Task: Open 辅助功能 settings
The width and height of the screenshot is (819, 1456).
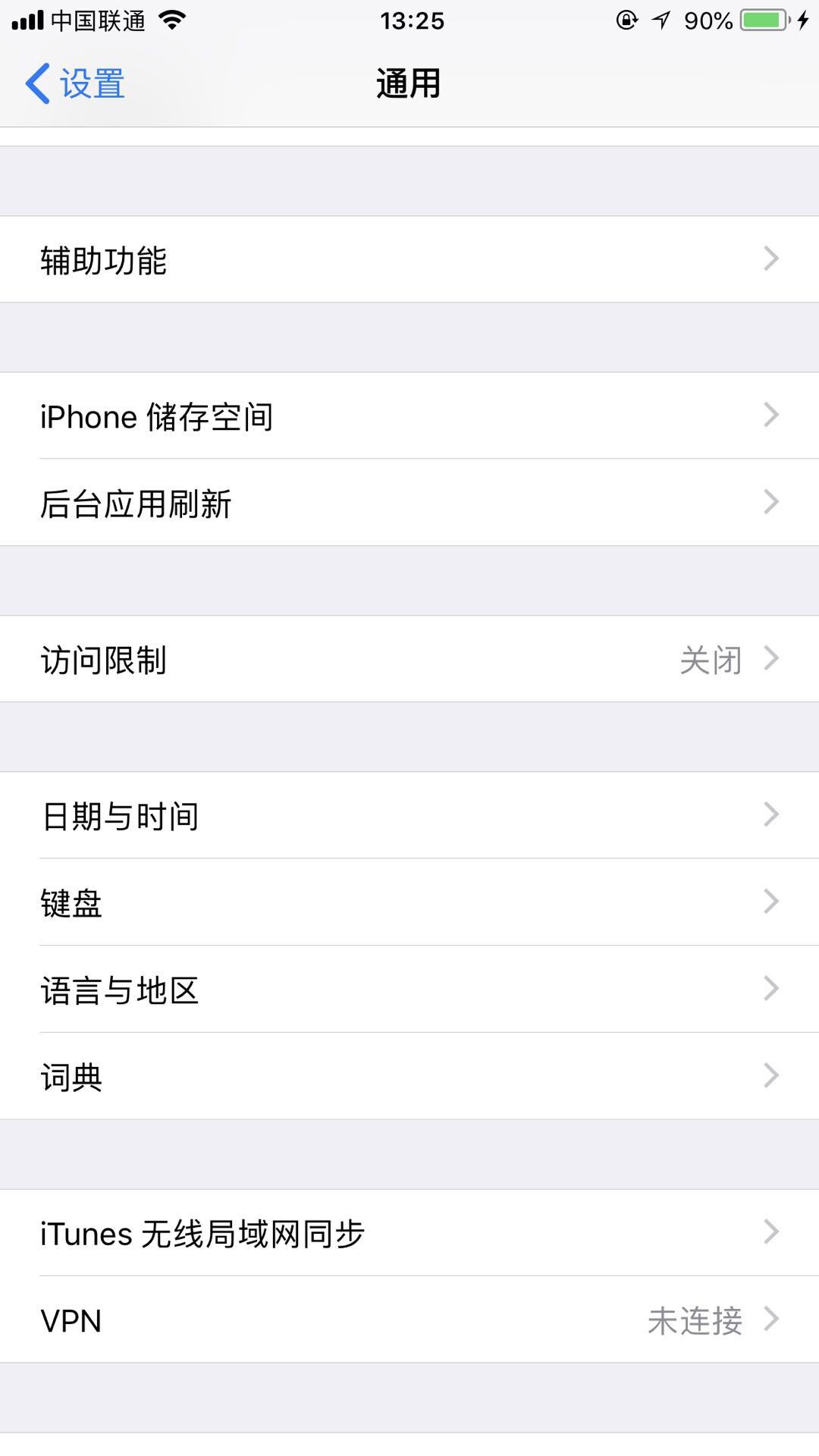Action: click(x=303, y=260)
